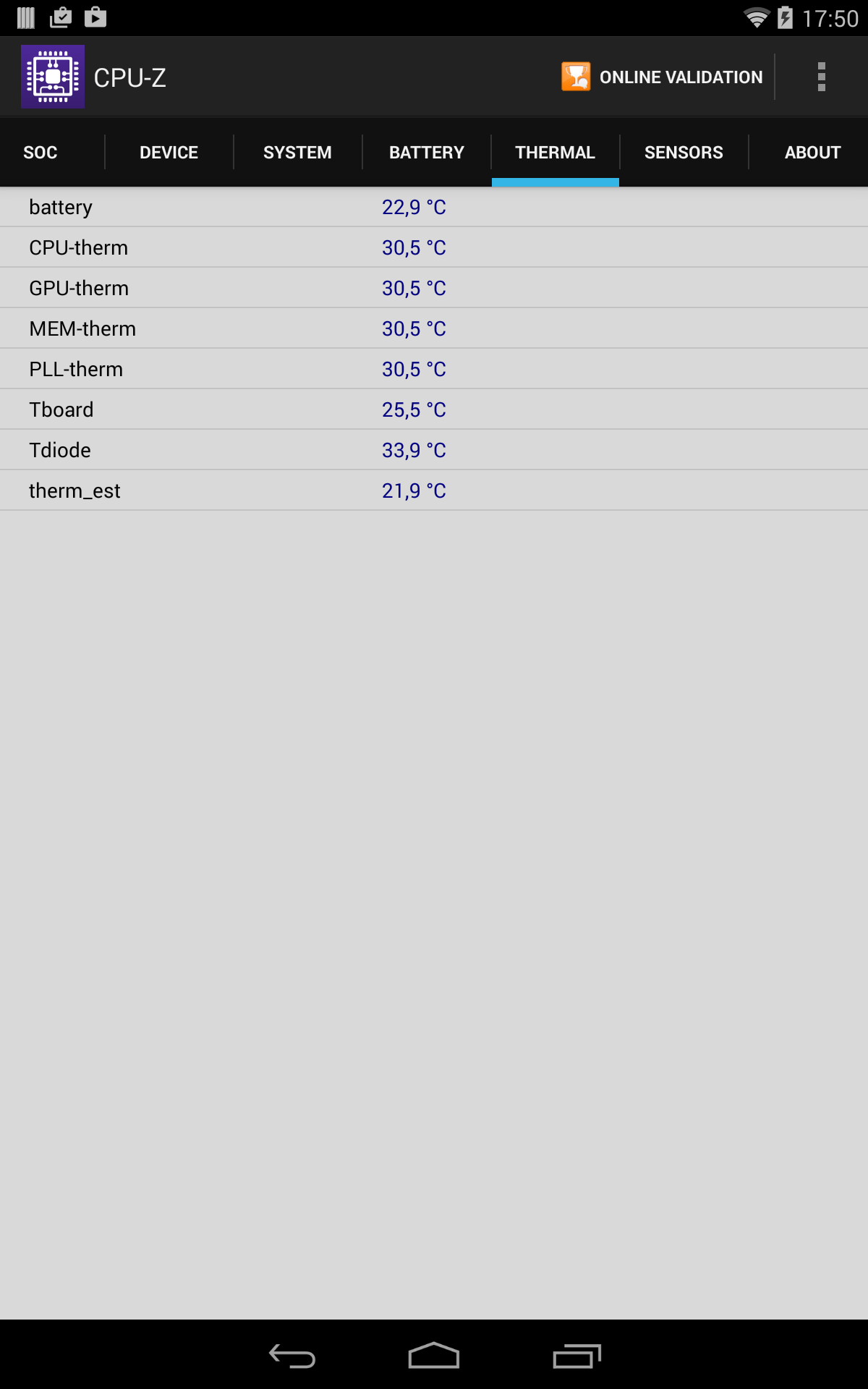Select the Thermal tab

tap(555, 153)
